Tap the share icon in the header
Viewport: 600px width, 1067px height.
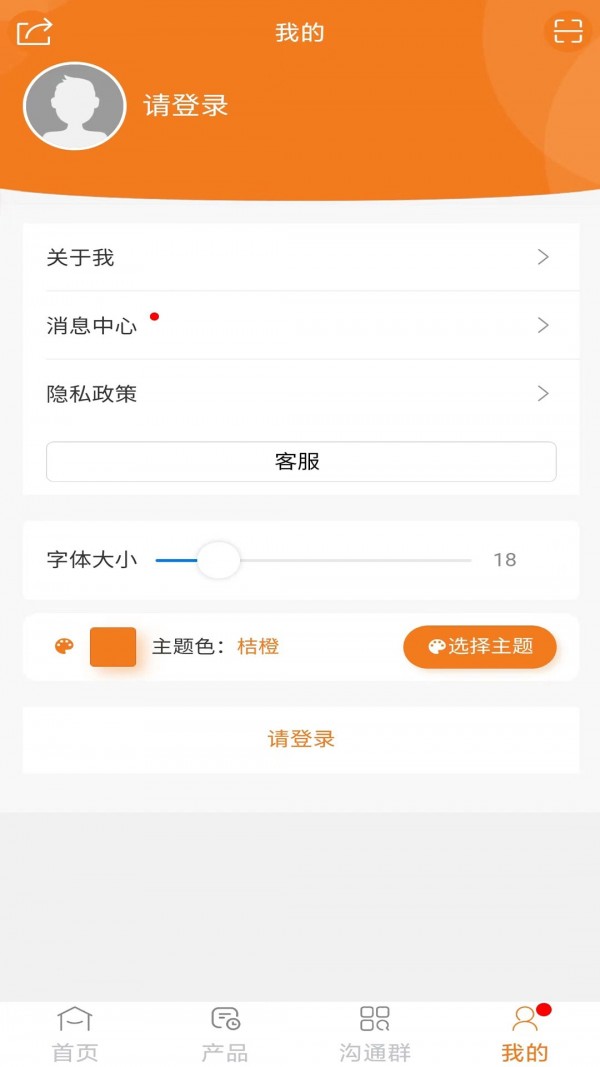pos(34,32)
